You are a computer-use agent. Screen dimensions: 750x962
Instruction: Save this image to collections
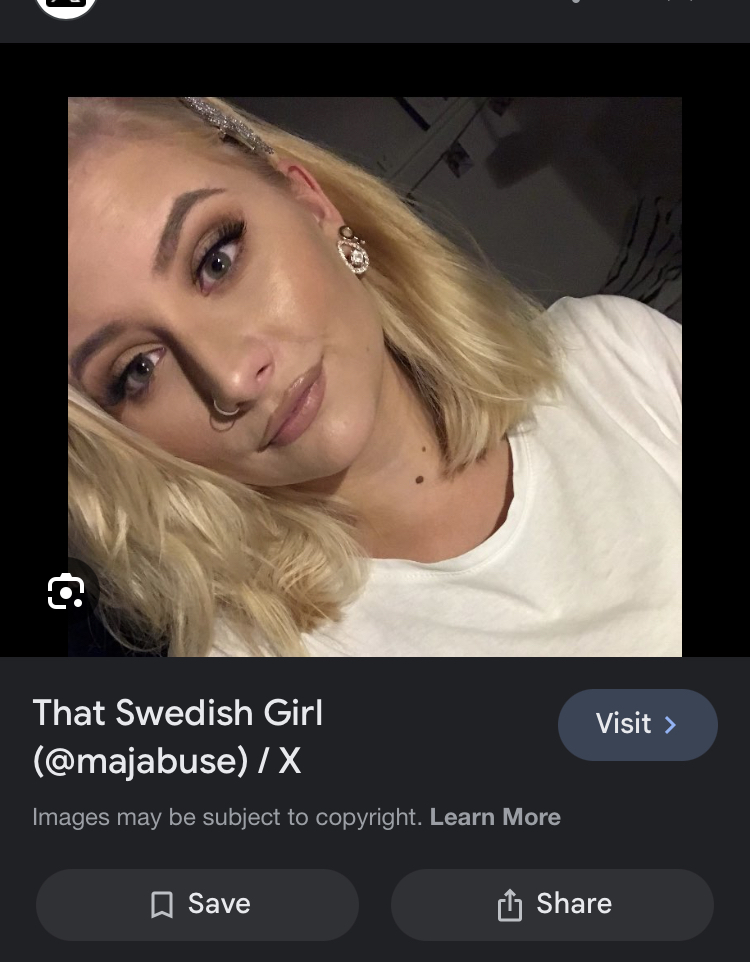(x=197, y=904)
